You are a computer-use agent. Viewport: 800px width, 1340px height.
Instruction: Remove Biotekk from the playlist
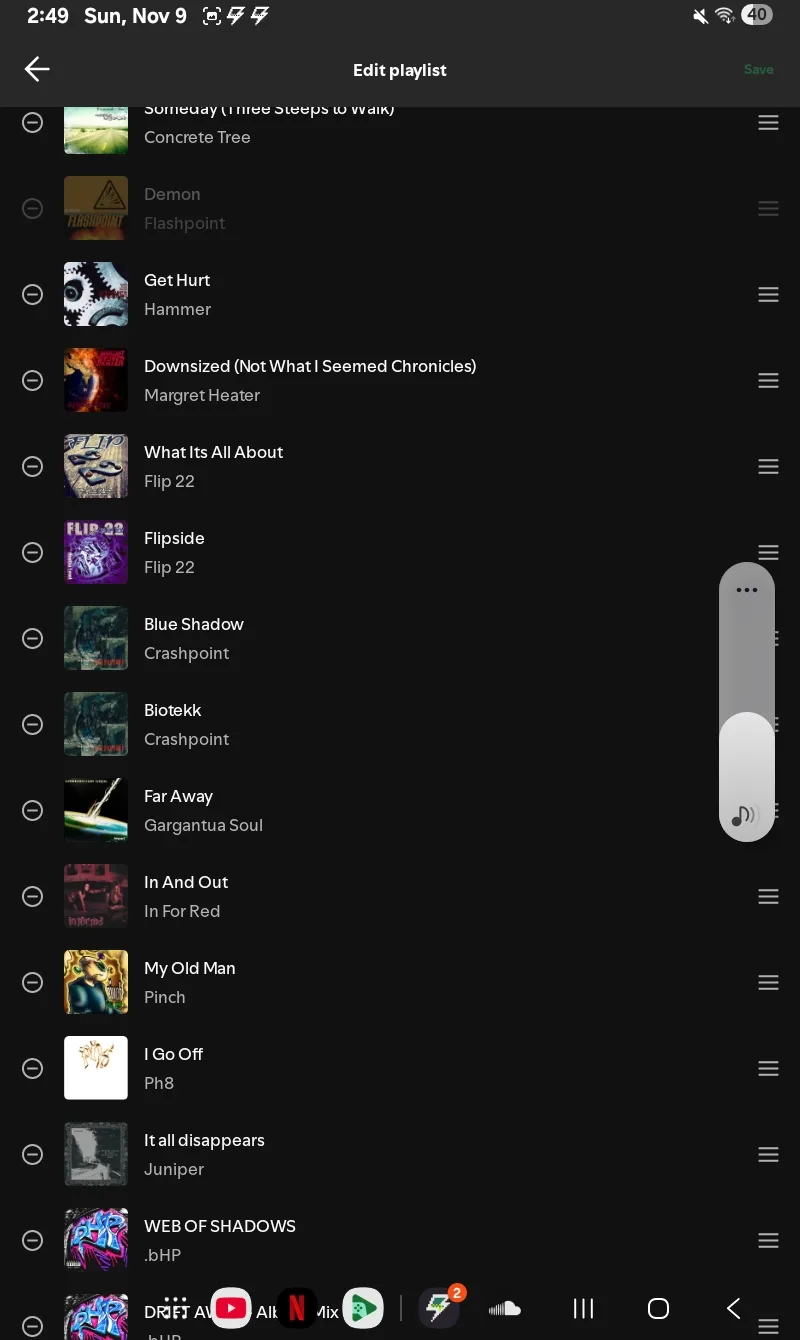[33, 724]
